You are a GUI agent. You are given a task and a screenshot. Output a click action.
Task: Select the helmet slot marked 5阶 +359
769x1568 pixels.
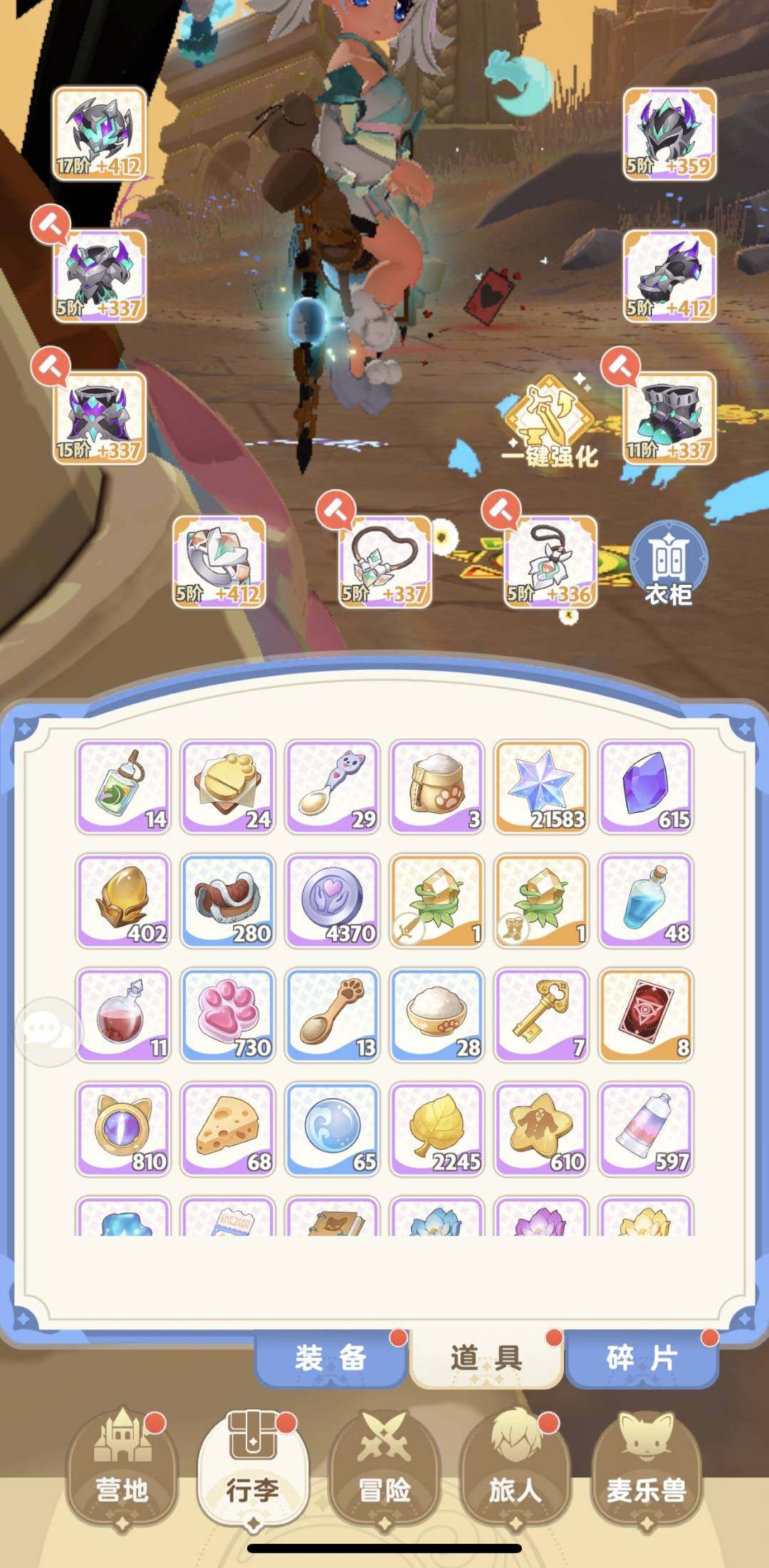tap(669, 134)
